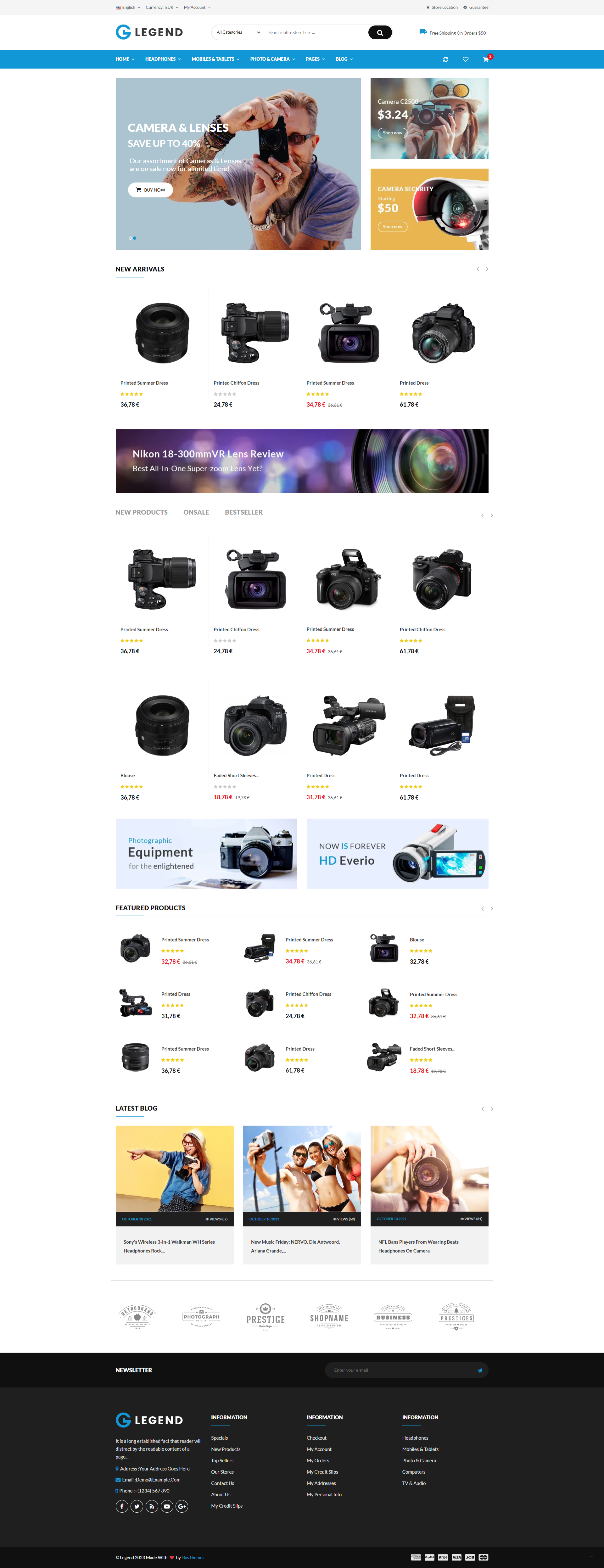Click the search magnifier icon

click(x=379, y=32)
